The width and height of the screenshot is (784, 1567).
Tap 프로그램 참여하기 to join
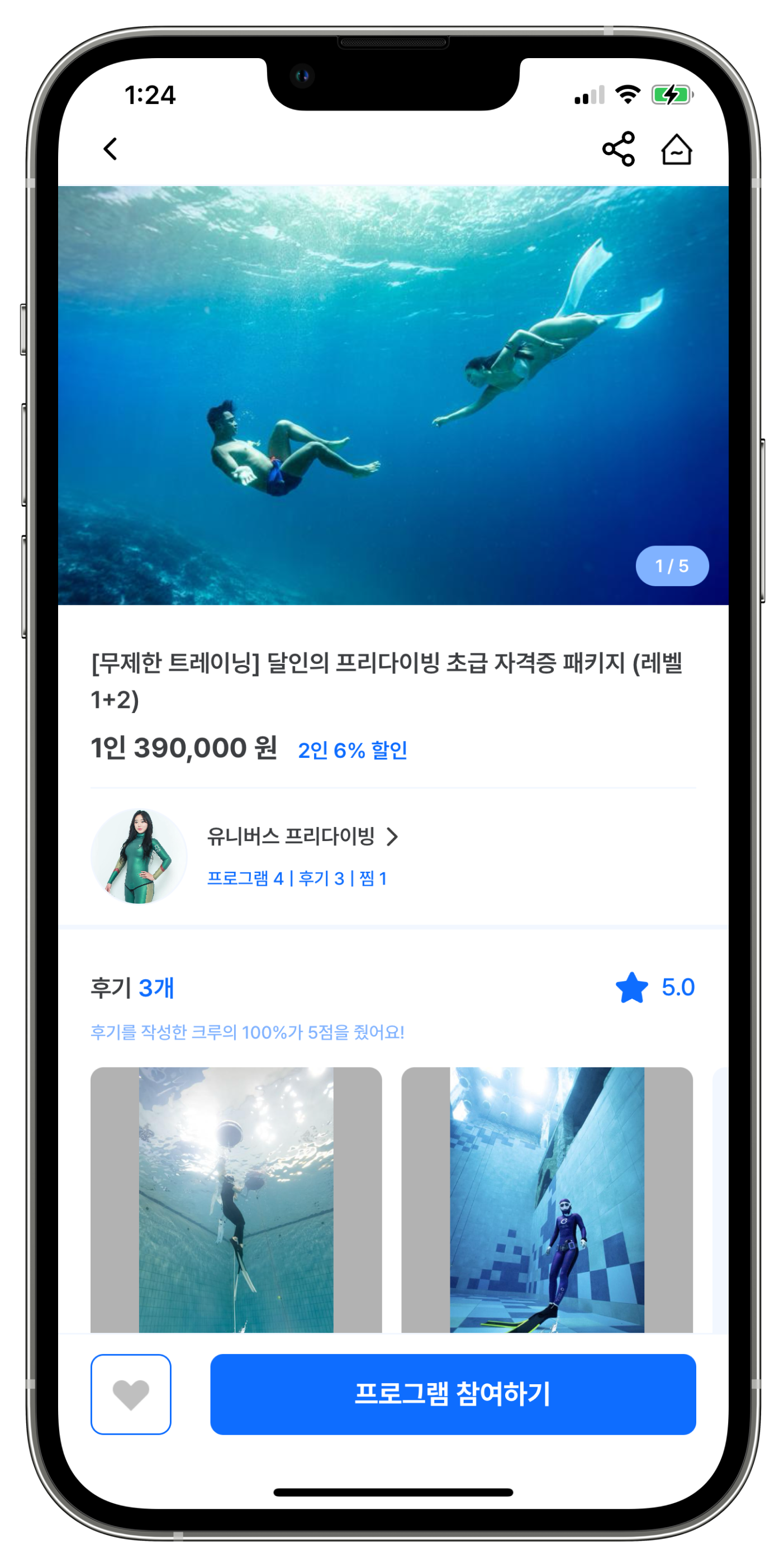click(453, 1394)
